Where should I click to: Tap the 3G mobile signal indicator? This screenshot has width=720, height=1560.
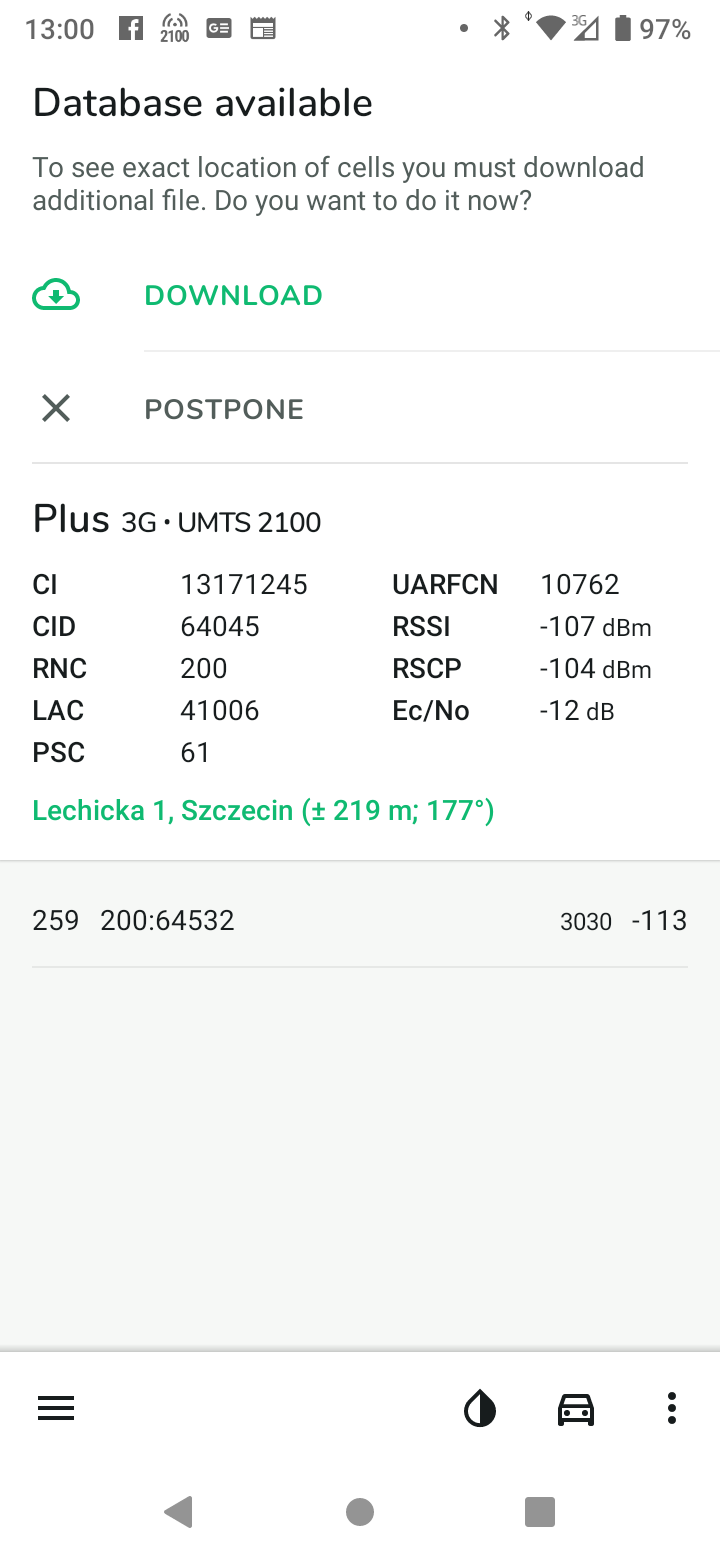585,28
